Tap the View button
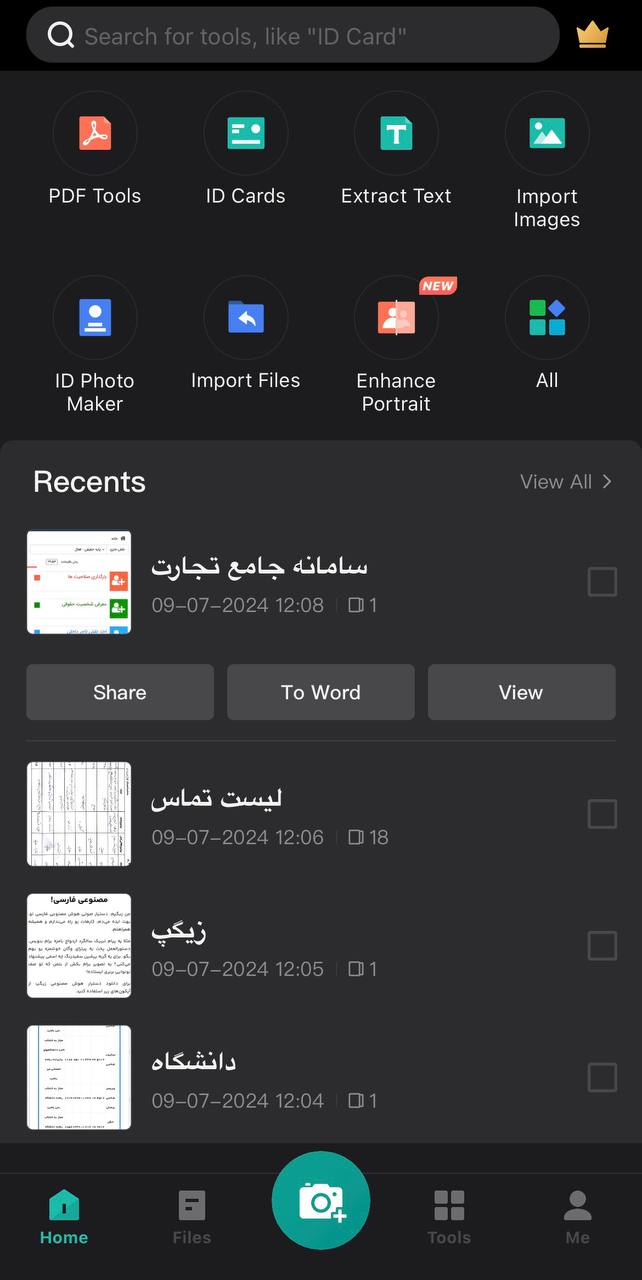 click(x=521, y=692)
